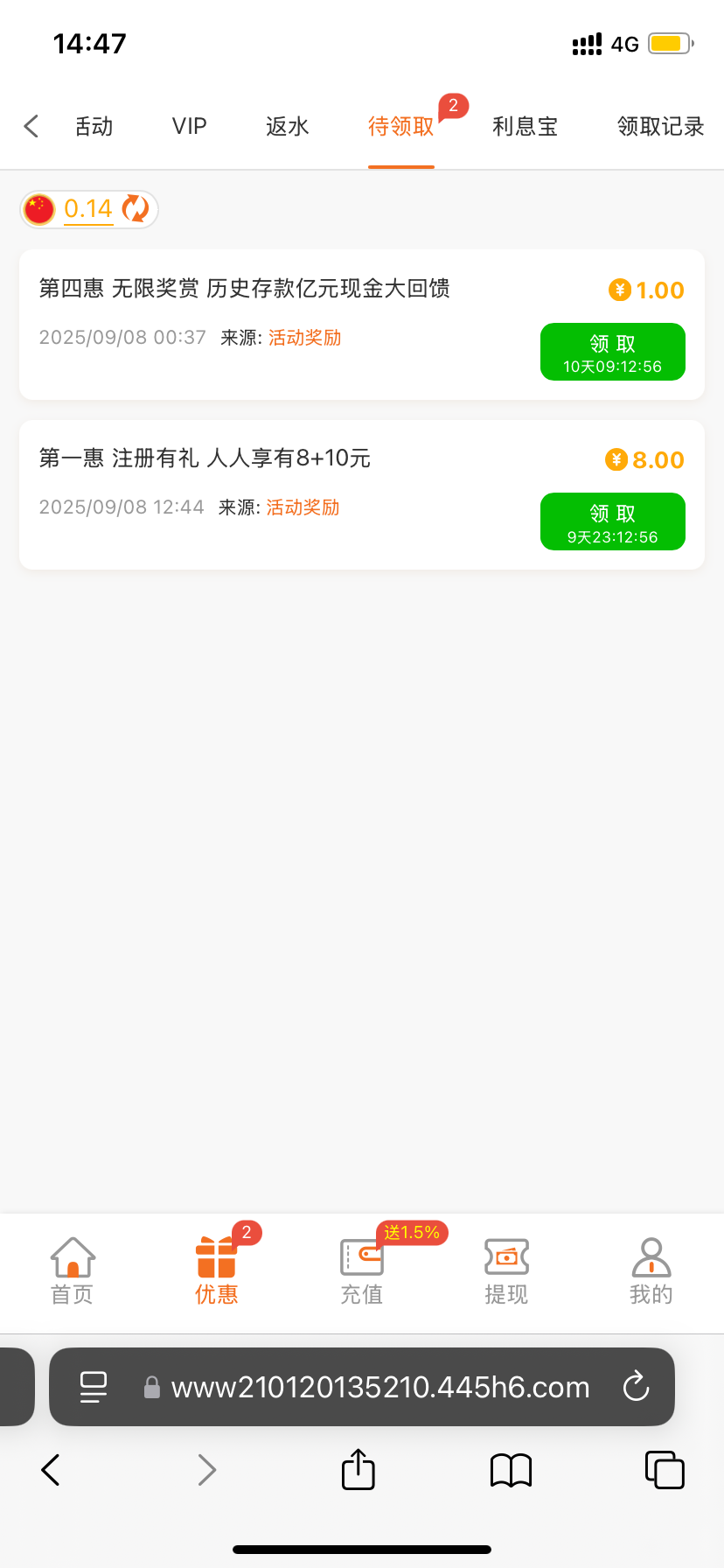Open the tab switcher icon
724x1568 pixels.
pyautogui.click(x=665, y=1470)
